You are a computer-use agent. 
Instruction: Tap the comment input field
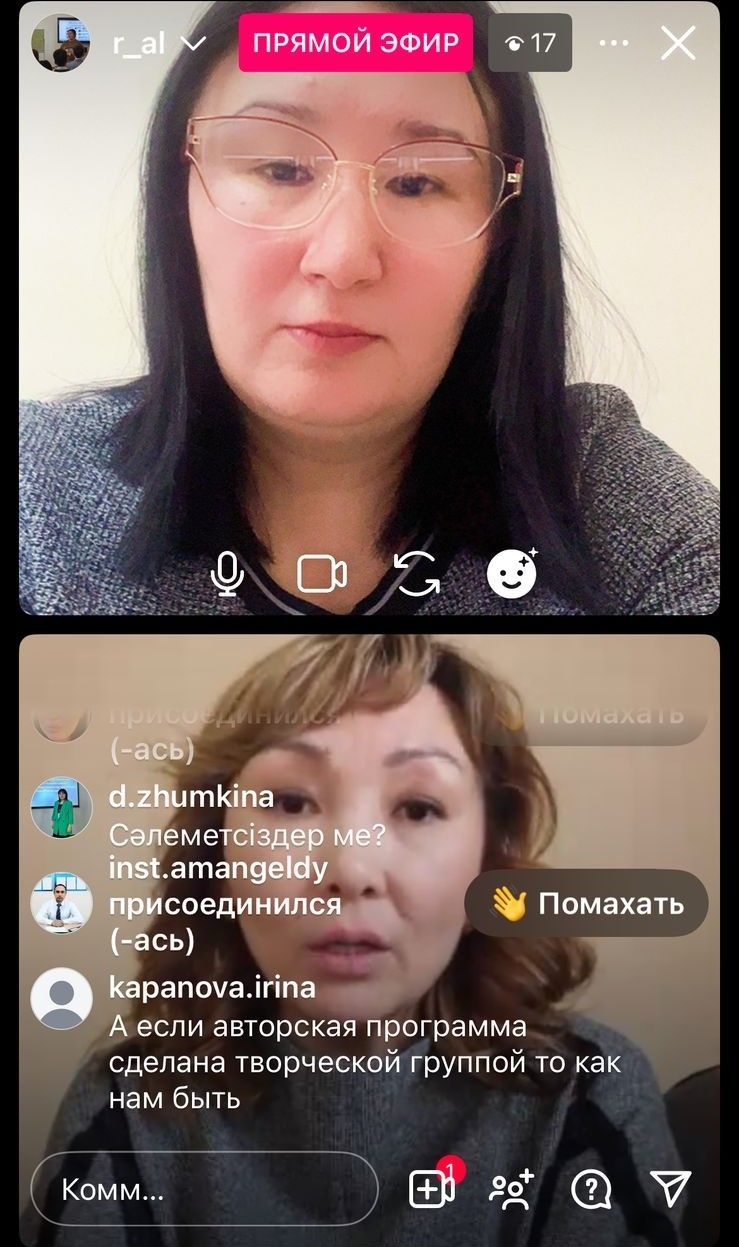pyautogui.click(x=205, y=1189)
